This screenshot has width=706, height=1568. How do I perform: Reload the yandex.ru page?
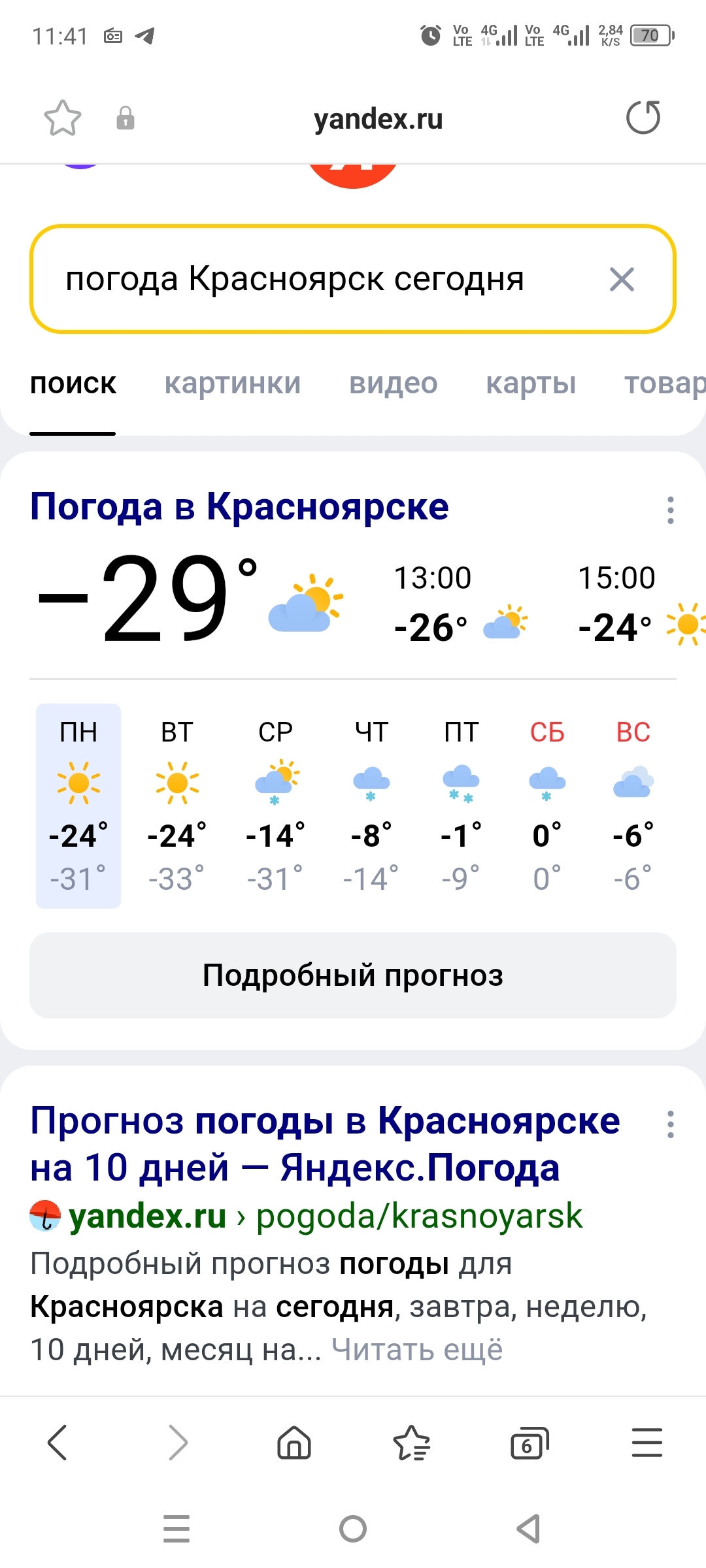643,118
